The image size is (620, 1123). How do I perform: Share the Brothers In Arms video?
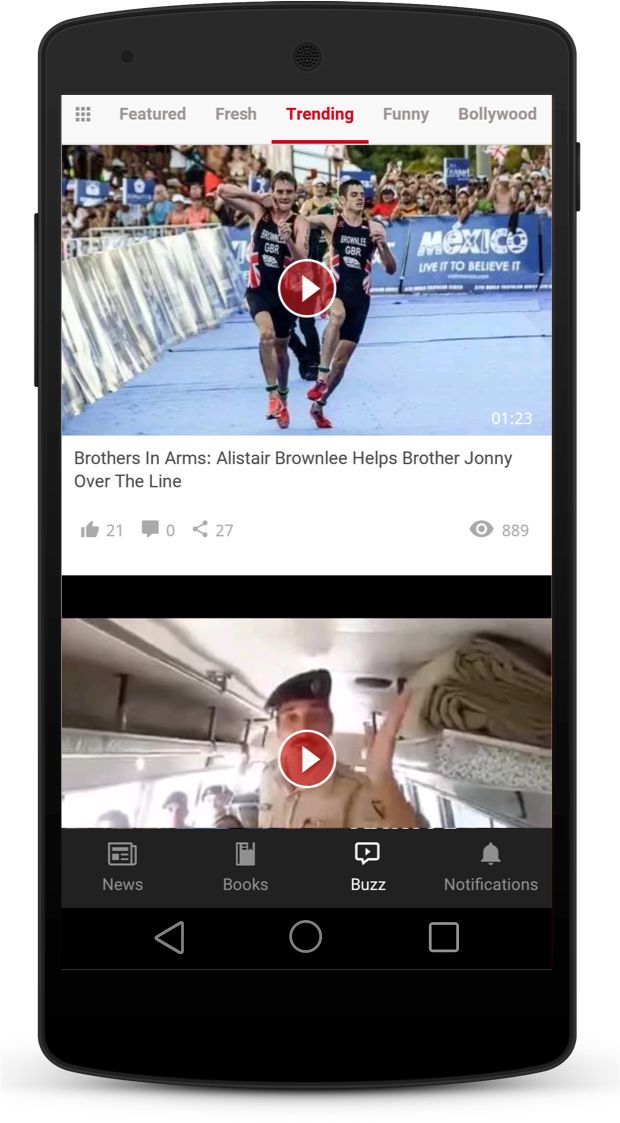pyautogui.click(x=201, y=529)
